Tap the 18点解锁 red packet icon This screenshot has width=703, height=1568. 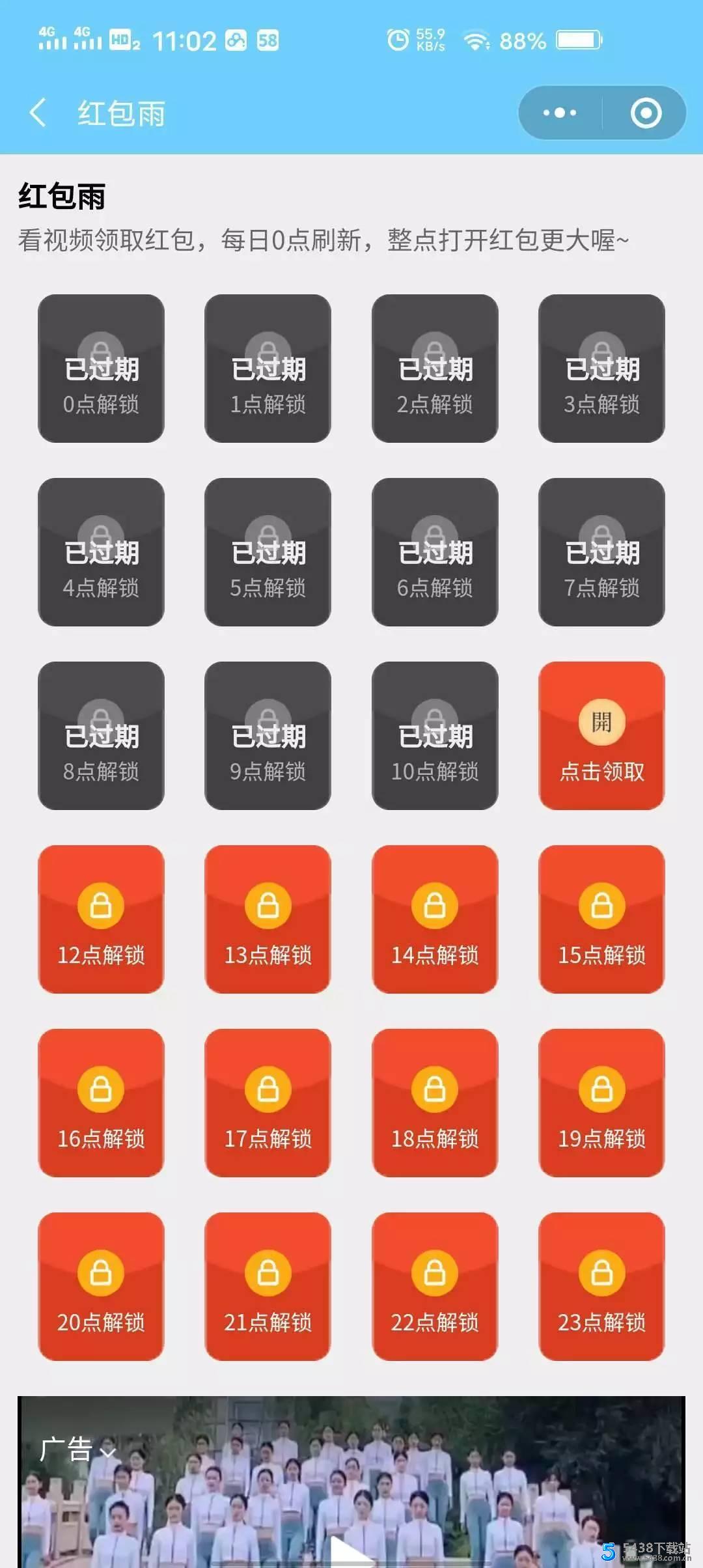pos(434,1104)
